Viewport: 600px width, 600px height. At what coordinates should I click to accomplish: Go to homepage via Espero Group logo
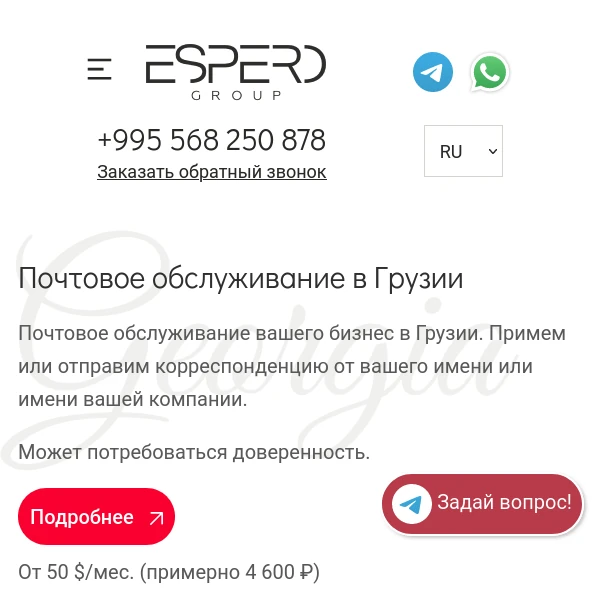(x=235, y=72)
